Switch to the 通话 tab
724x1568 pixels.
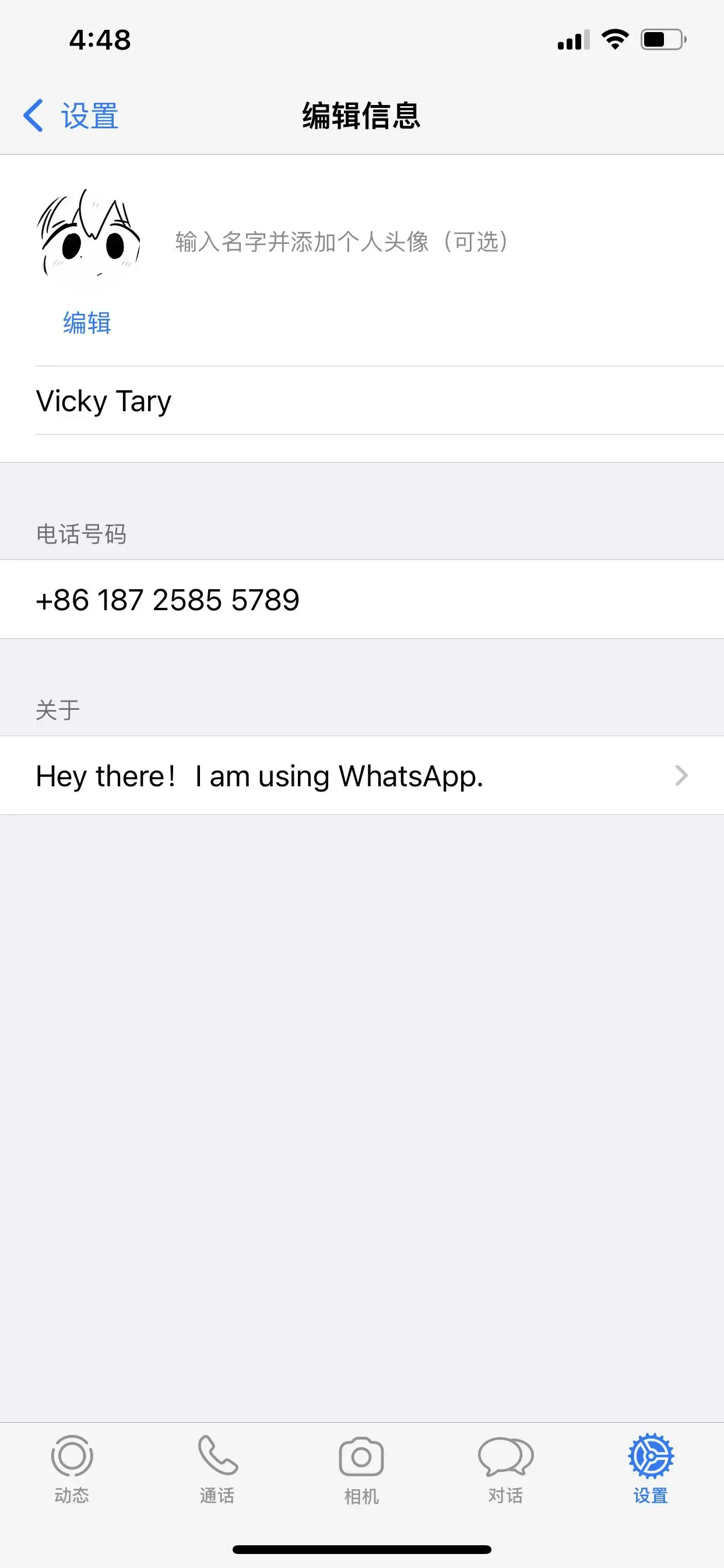tap(217, 1468)
